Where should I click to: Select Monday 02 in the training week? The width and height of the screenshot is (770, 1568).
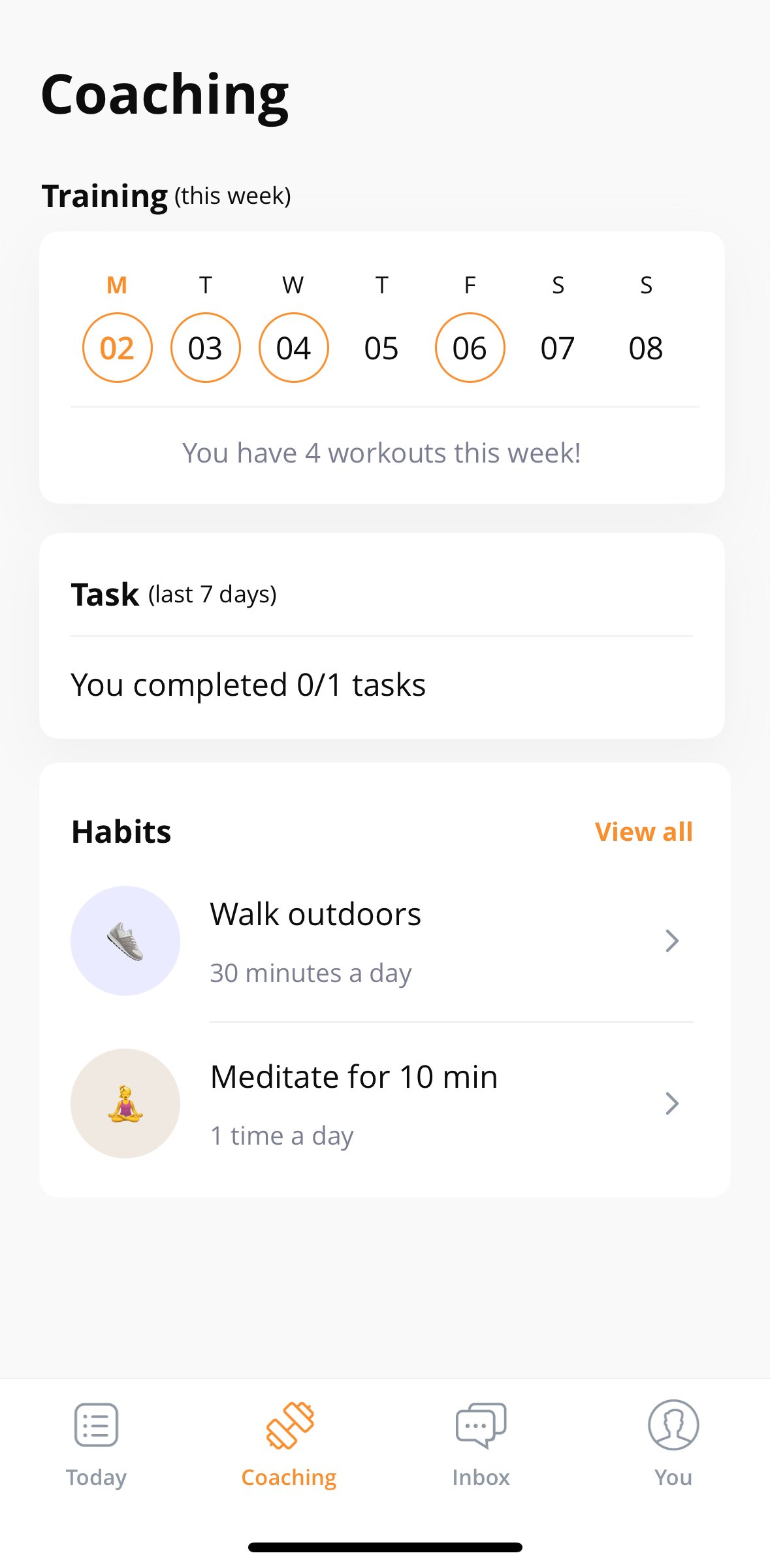pyautogui.click(x=117, y=348)
